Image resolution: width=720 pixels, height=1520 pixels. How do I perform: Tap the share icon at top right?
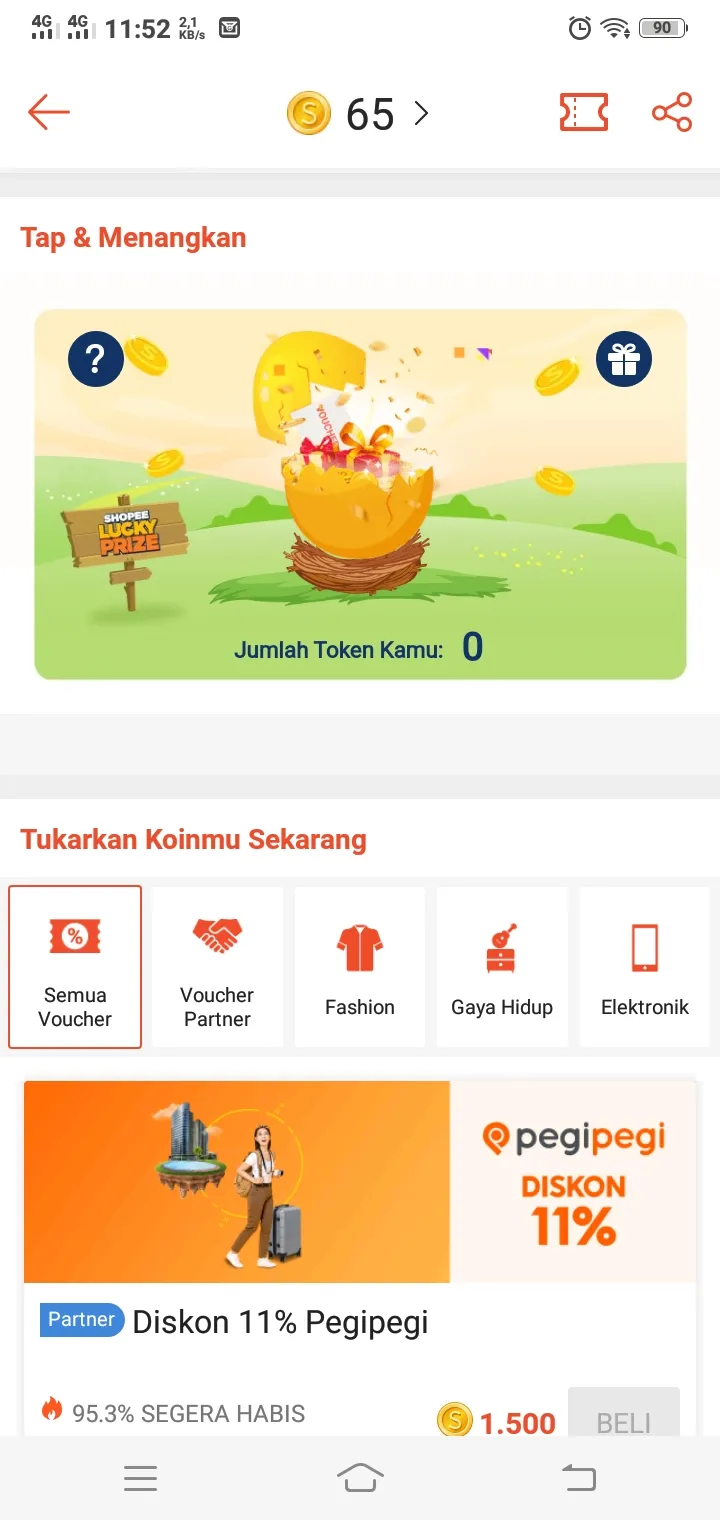(x=671, y=113)
